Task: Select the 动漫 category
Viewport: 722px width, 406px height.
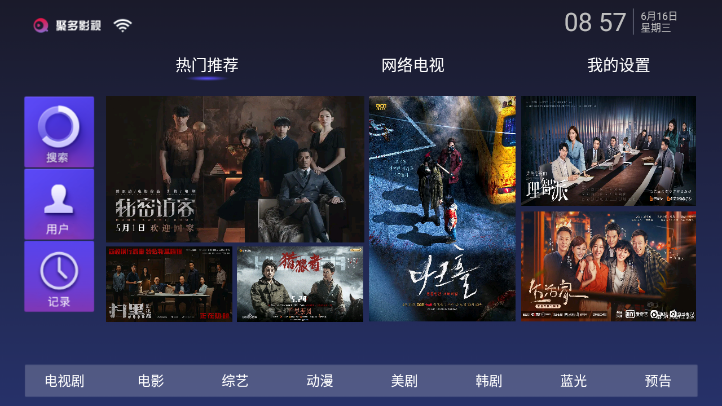Action: (320, 381)
